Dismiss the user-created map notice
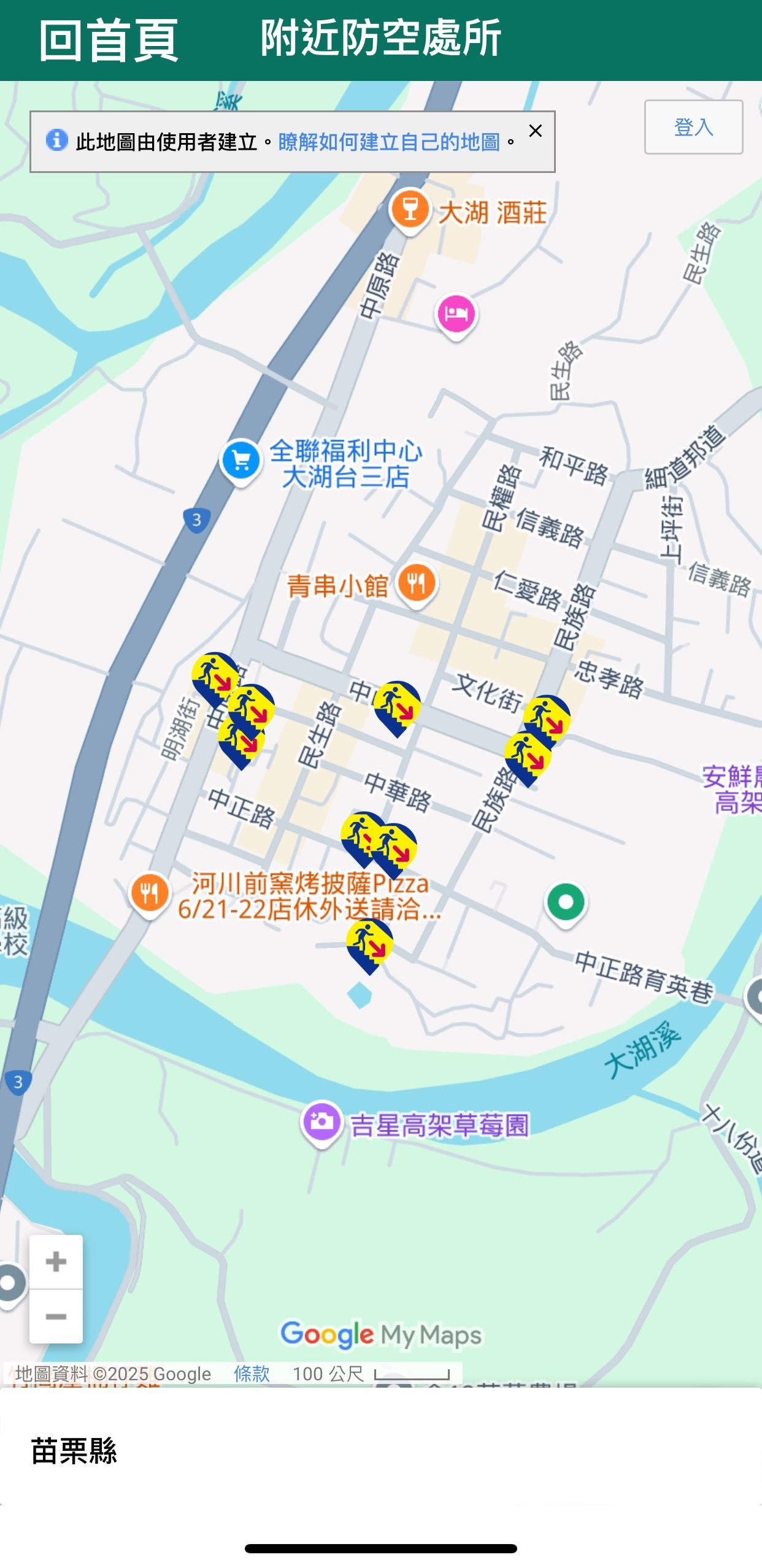The height and width of the screenshot is (1568, 762). (x=535, y=131)
